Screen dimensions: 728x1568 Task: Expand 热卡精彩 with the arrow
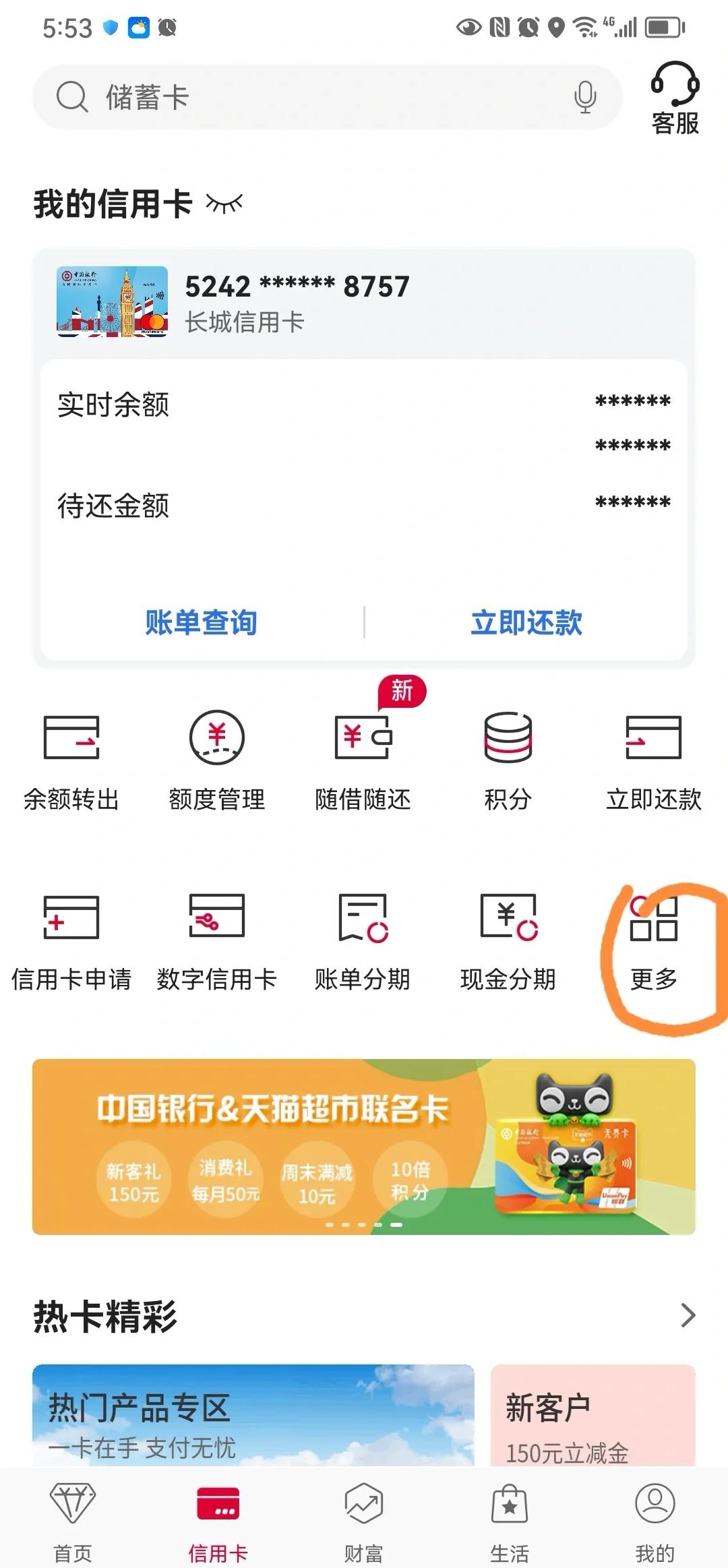tap(688, 1315)
